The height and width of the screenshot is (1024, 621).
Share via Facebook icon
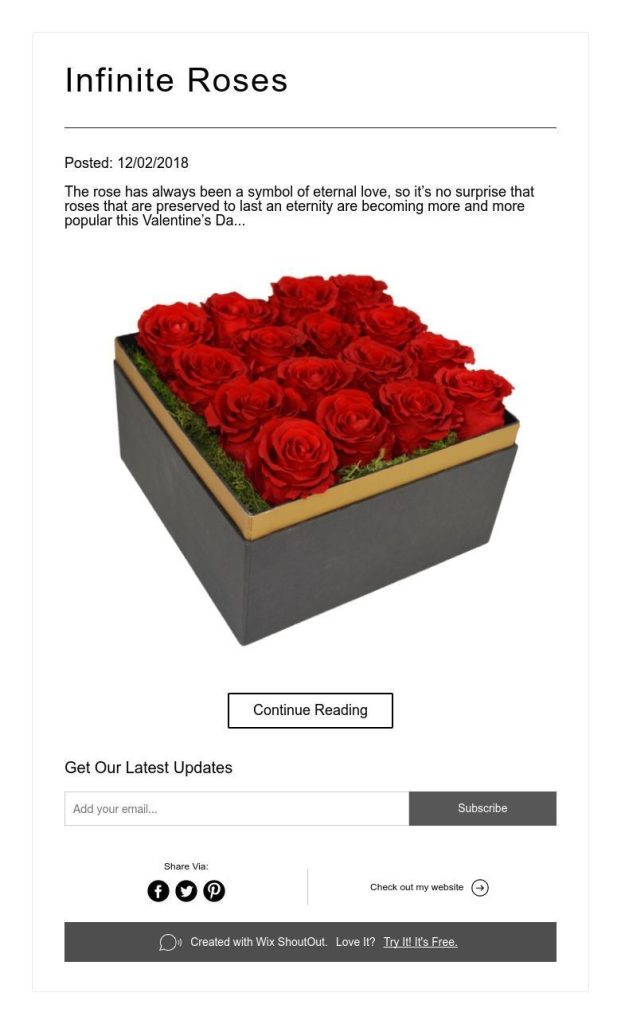[158, 891]
